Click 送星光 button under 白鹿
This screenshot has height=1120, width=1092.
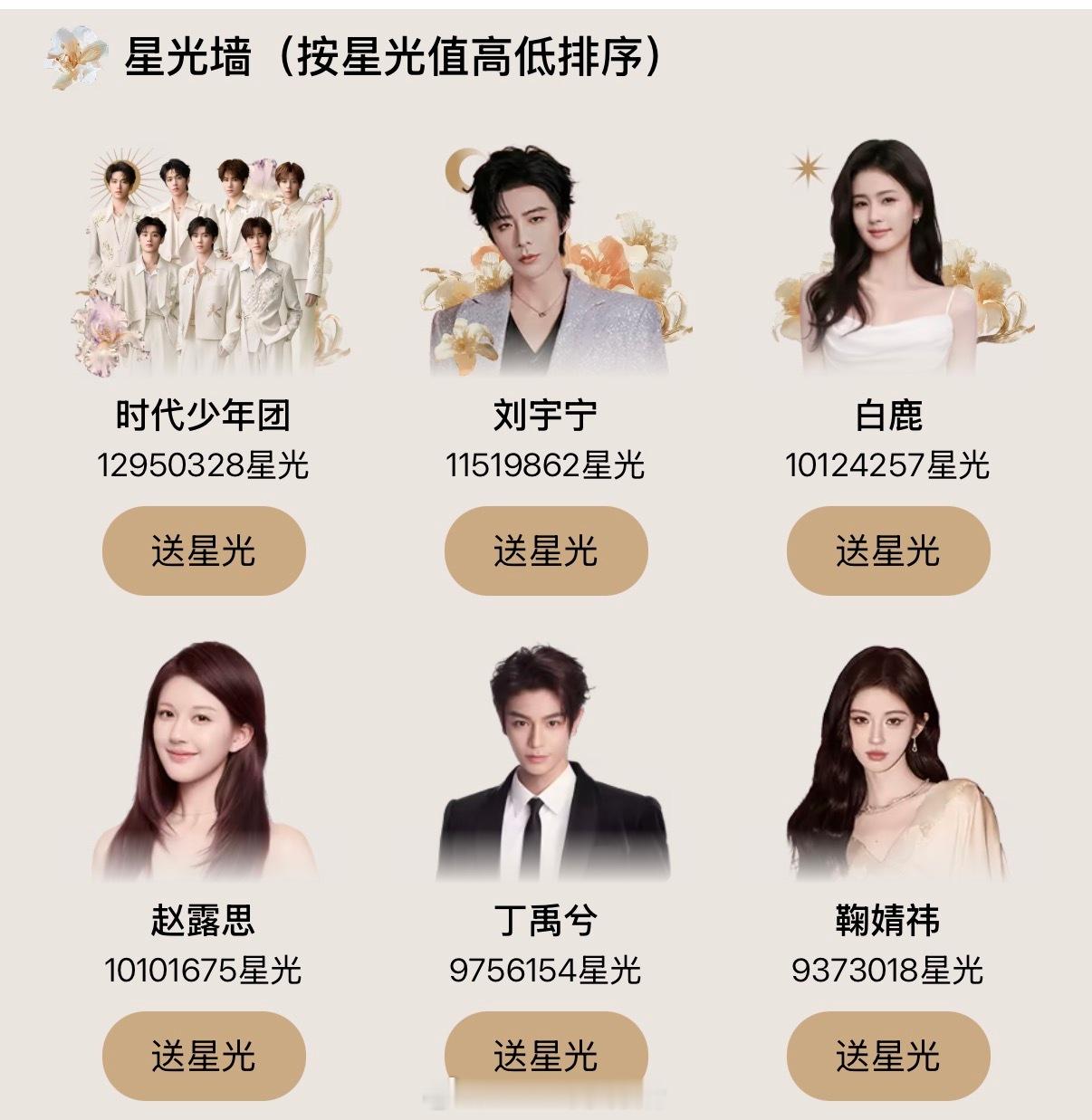pos(888,548)
